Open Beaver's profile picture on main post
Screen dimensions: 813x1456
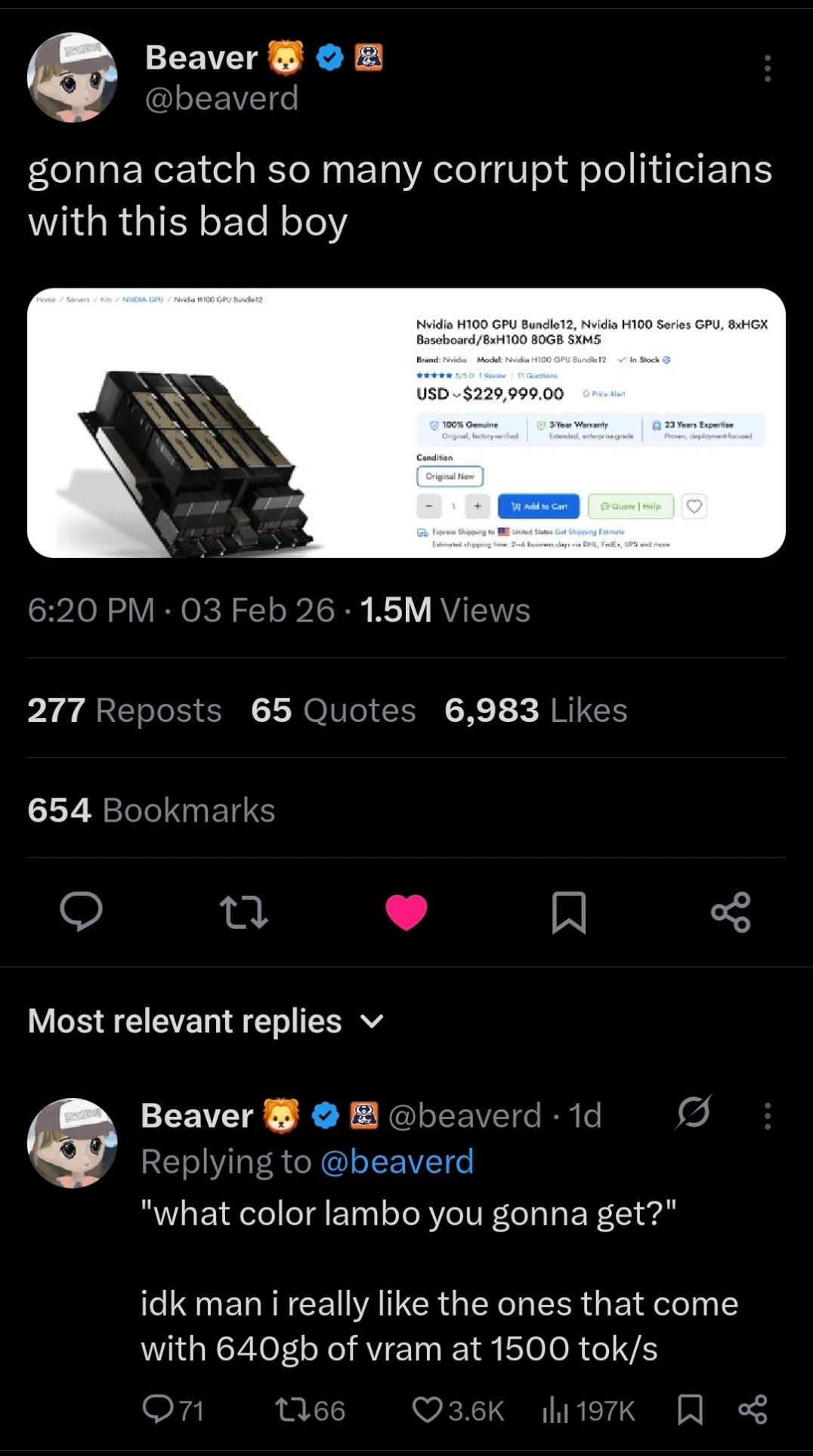(72, 77)
